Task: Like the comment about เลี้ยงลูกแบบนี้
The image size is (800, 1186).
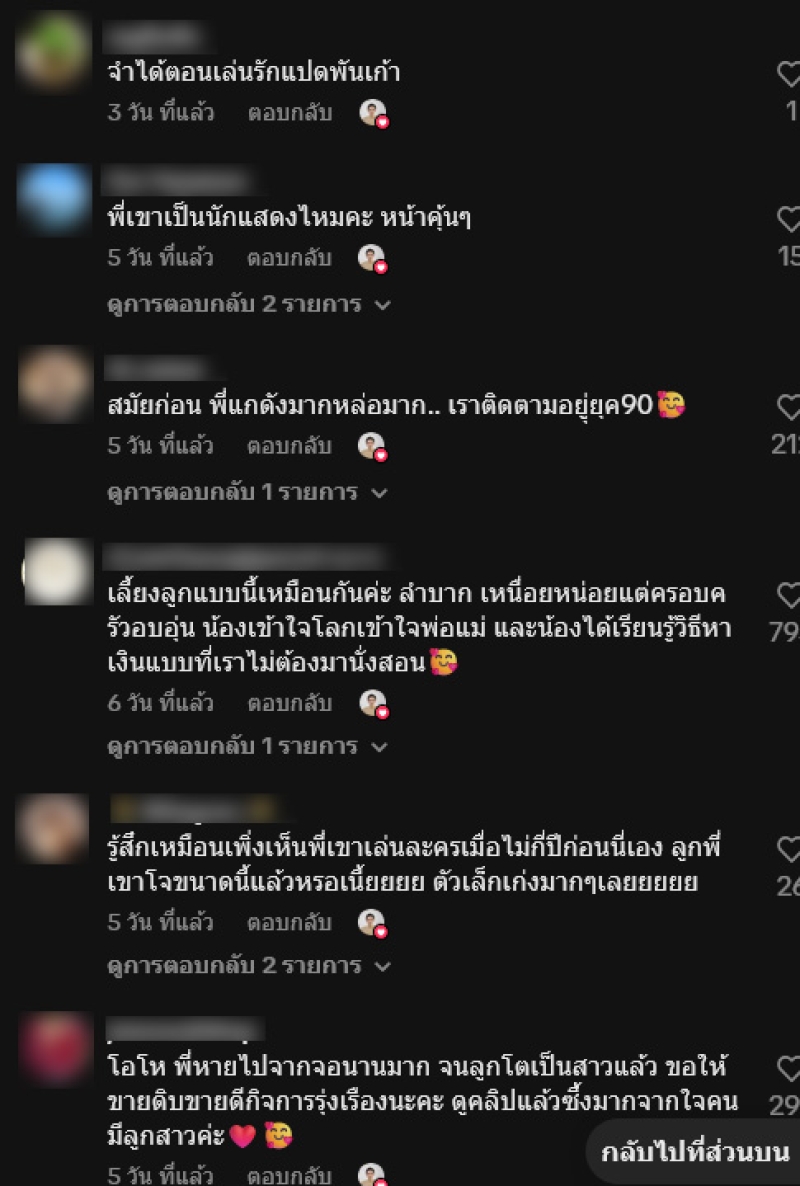Action: point(789,596)
